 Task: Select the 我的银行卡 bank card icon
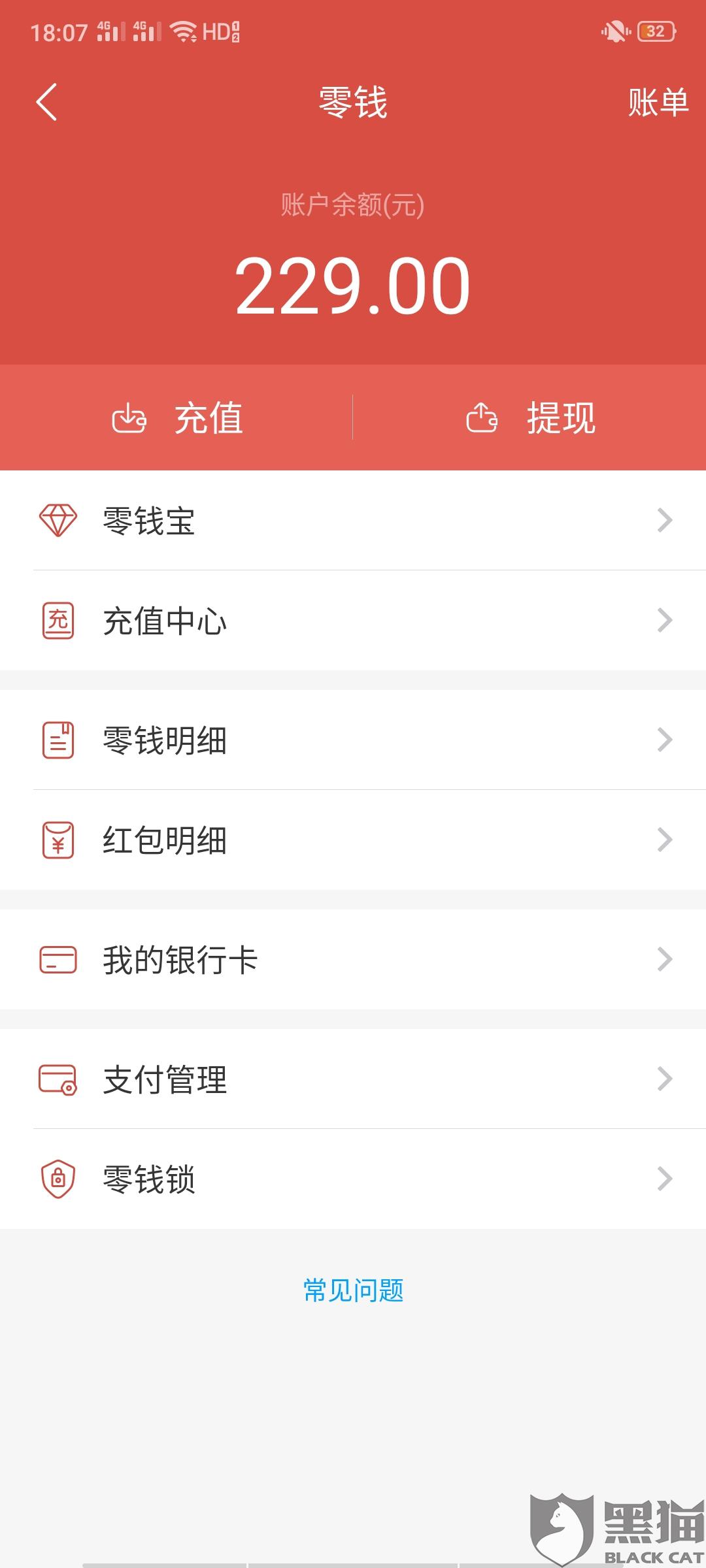pyautogui.click(x=59, y=959)
